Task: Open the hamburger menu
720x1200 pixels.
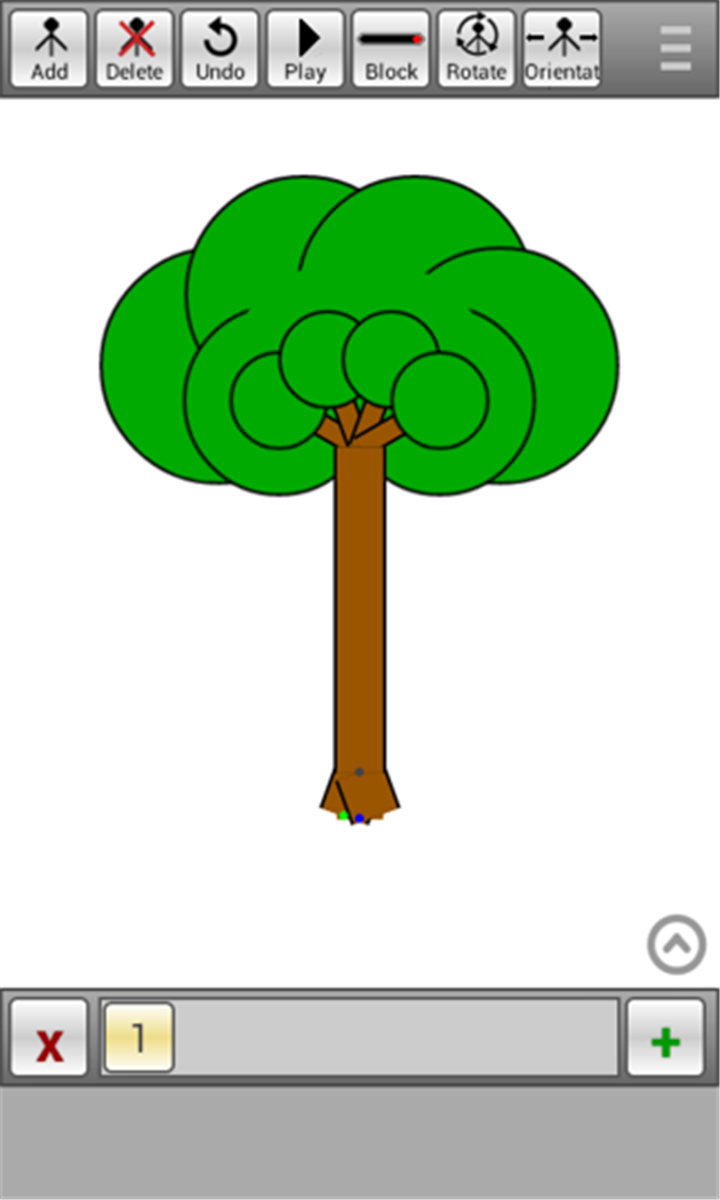Action: click(x=676, y=48)
